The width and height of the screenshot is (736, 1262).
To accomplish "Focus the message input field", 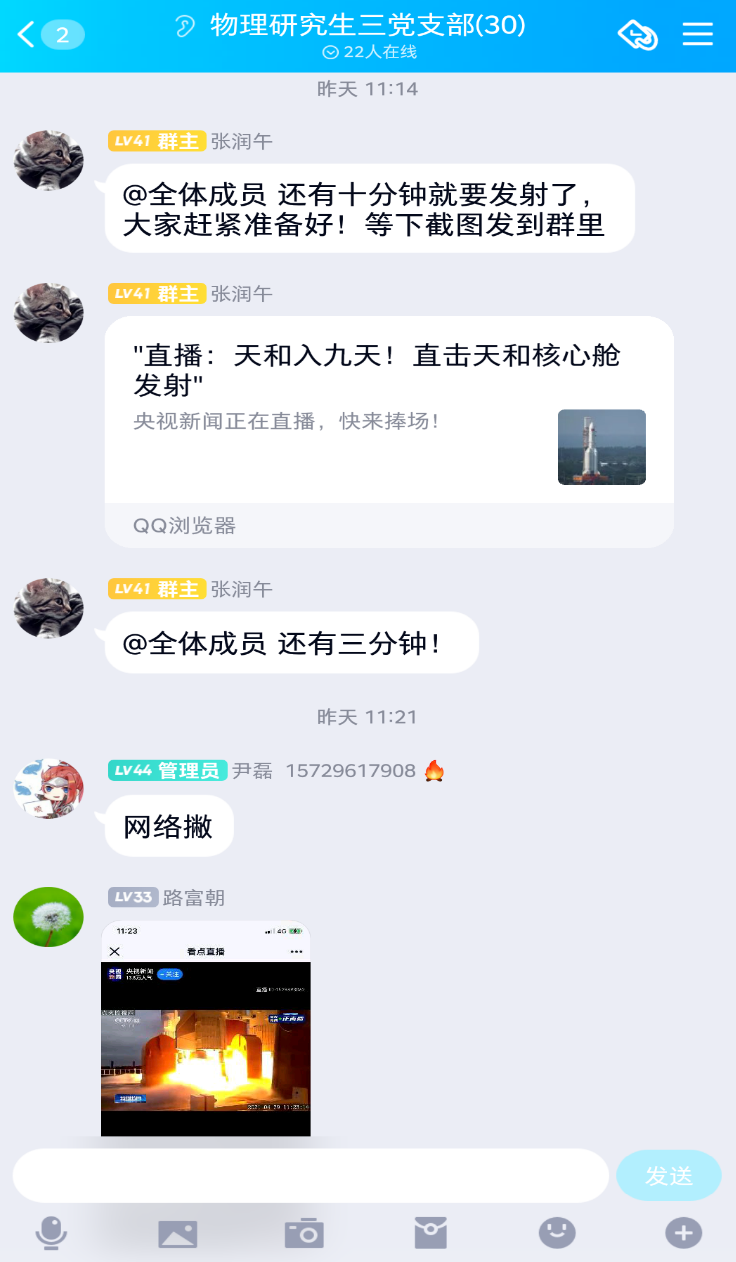I will pyautogui.click(x=310, y=1176).
